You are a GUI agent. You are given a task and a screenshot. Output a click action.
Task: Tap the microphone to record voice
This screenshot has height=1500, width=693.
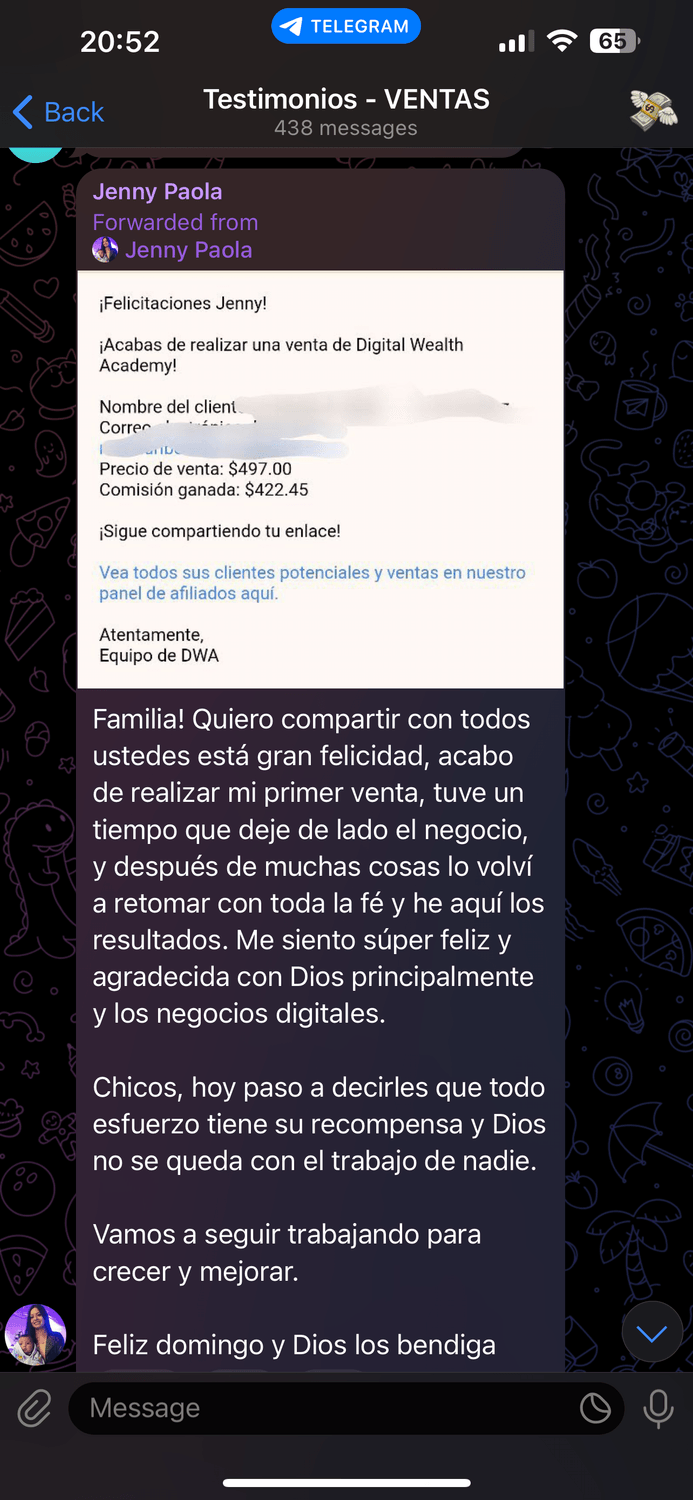(x=658, y=1408)
